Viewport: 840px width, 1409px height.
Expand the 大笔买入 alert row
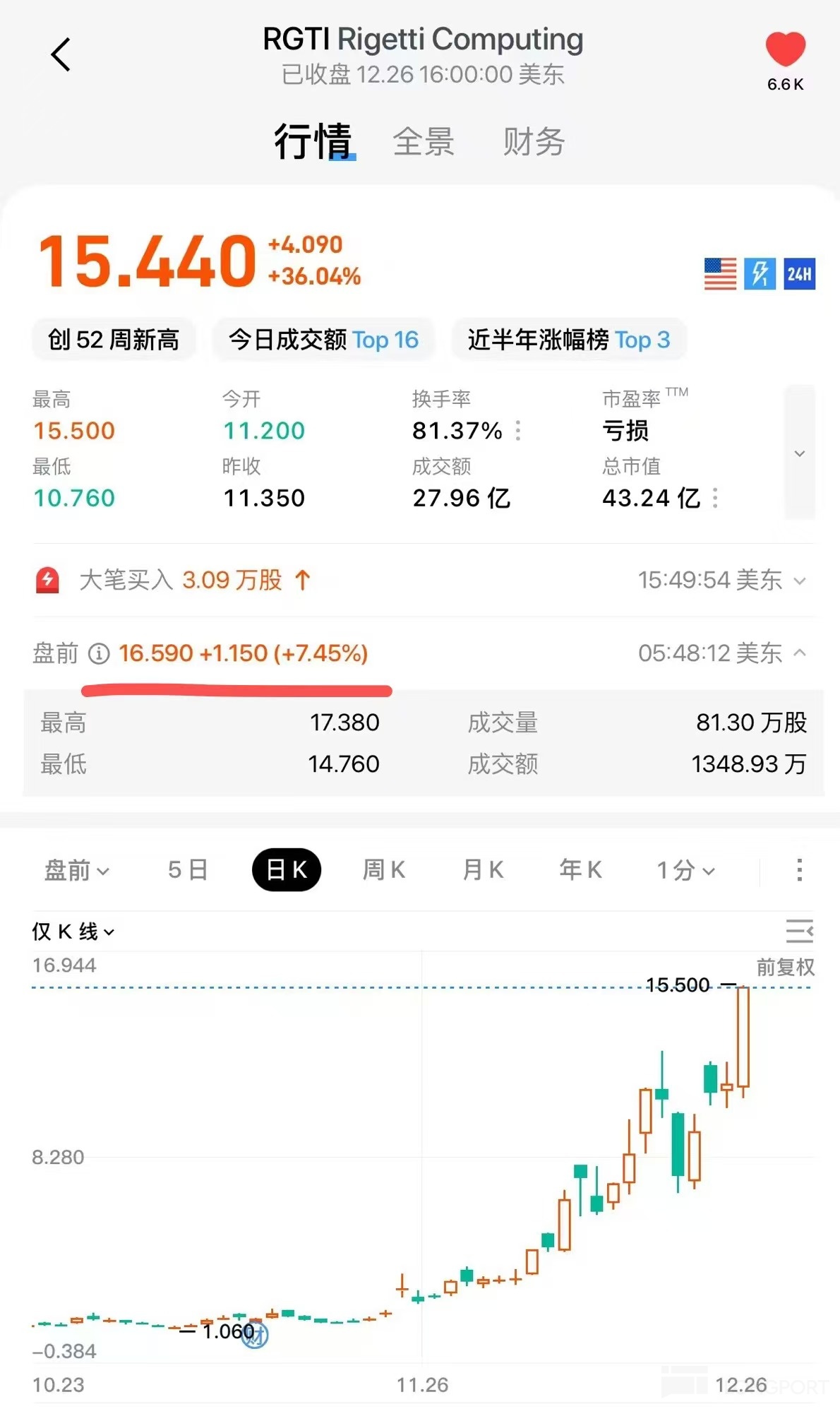(x=799, y=581)
